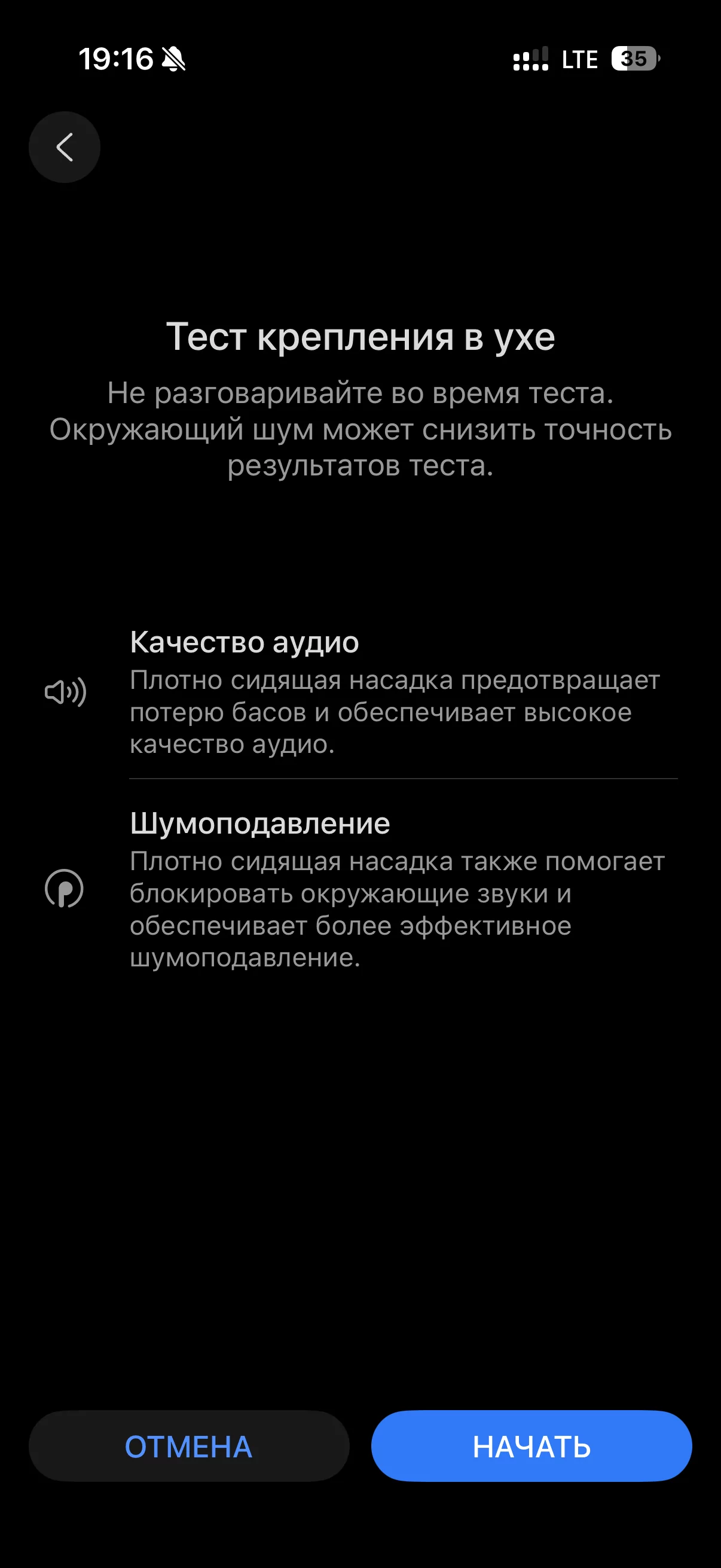Start the ear fit test with НАЧАТЬ
The width and height of the screenshot is (721, 1568).
531,1446
